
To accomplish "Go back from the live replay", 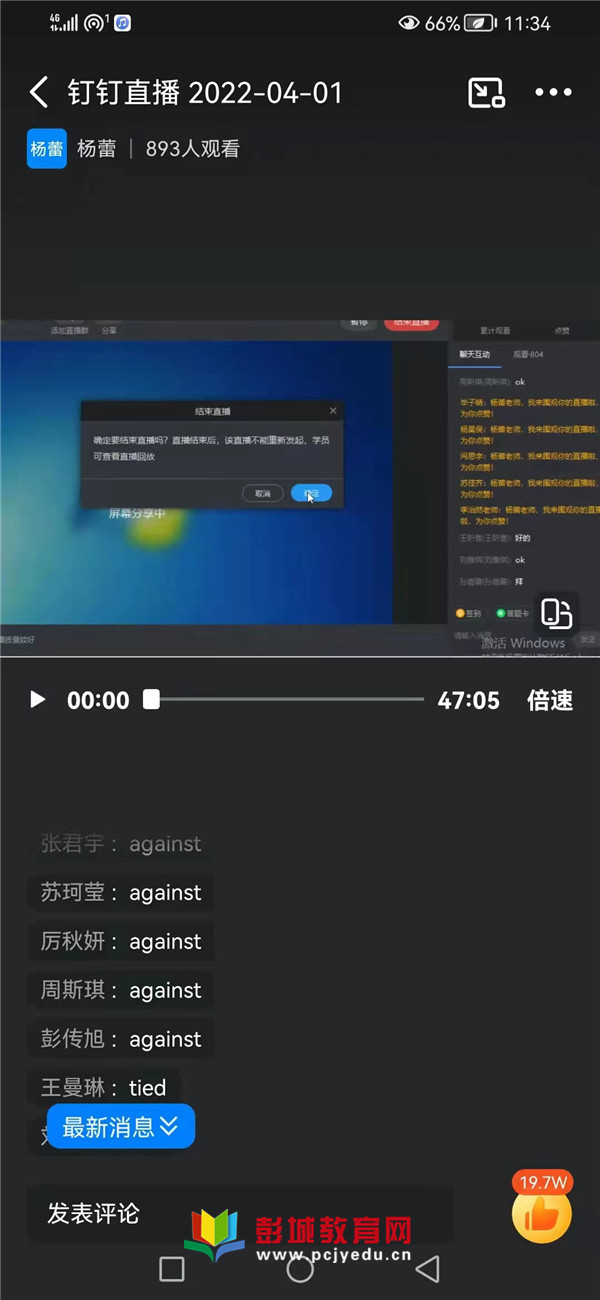I will (39, 93).
